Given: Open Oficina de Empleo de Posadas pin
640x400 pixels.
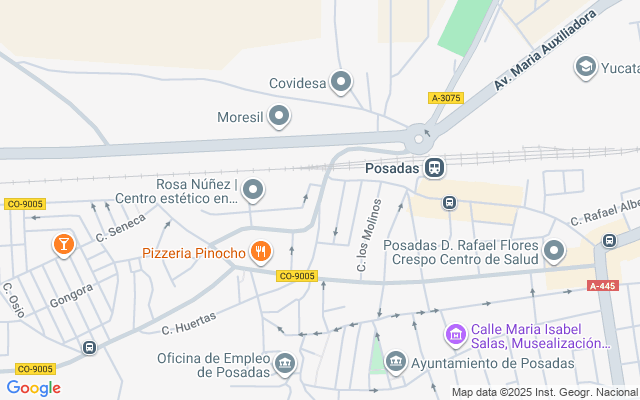Looking at the screenshot, I should (x=286, y=362).
